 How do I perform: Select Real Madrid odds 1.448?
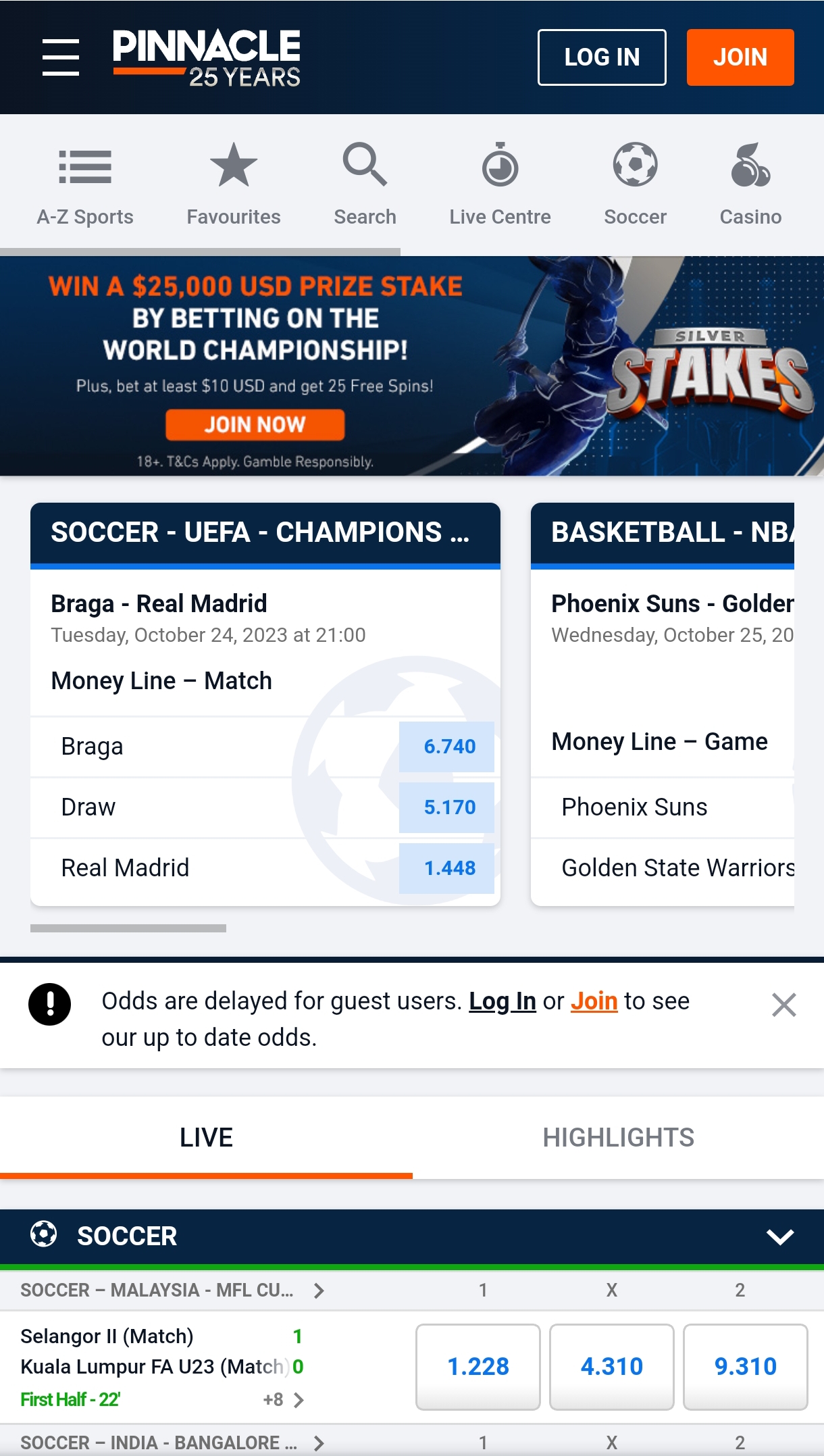click(x=447, y=868)
